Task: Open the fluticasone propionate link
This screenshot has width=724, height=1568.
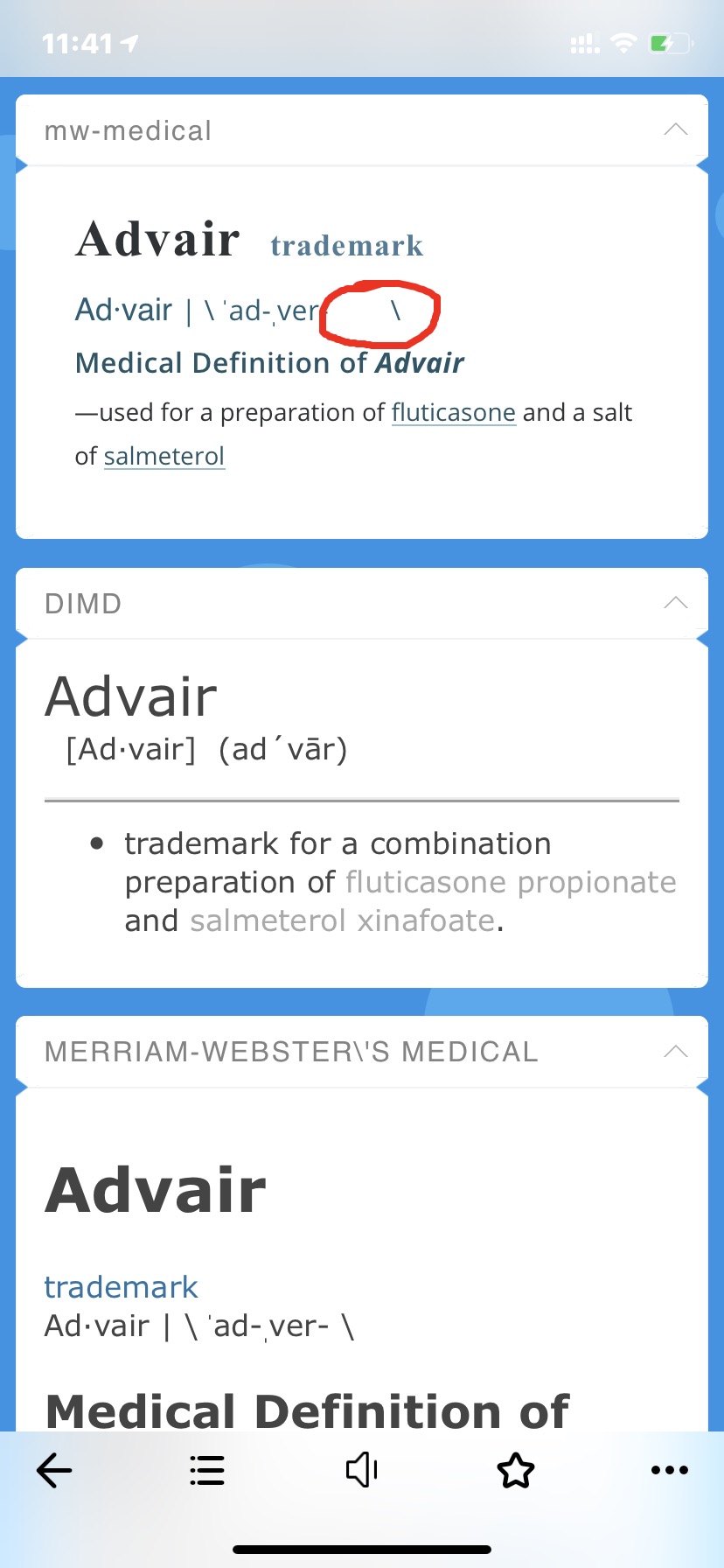Action: 511,882
